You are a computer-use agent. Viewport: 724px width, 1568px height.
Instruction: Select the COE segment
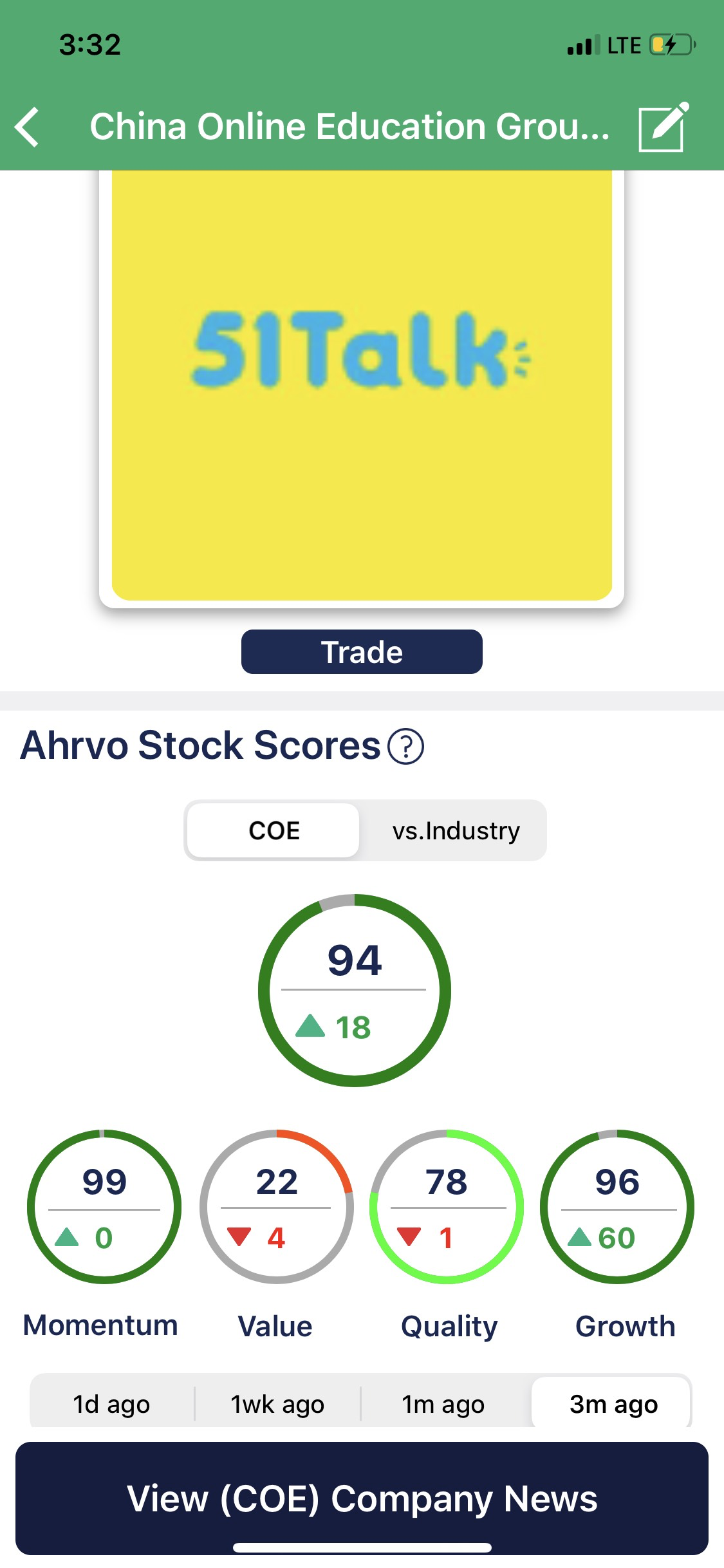(x=274, y=830)
